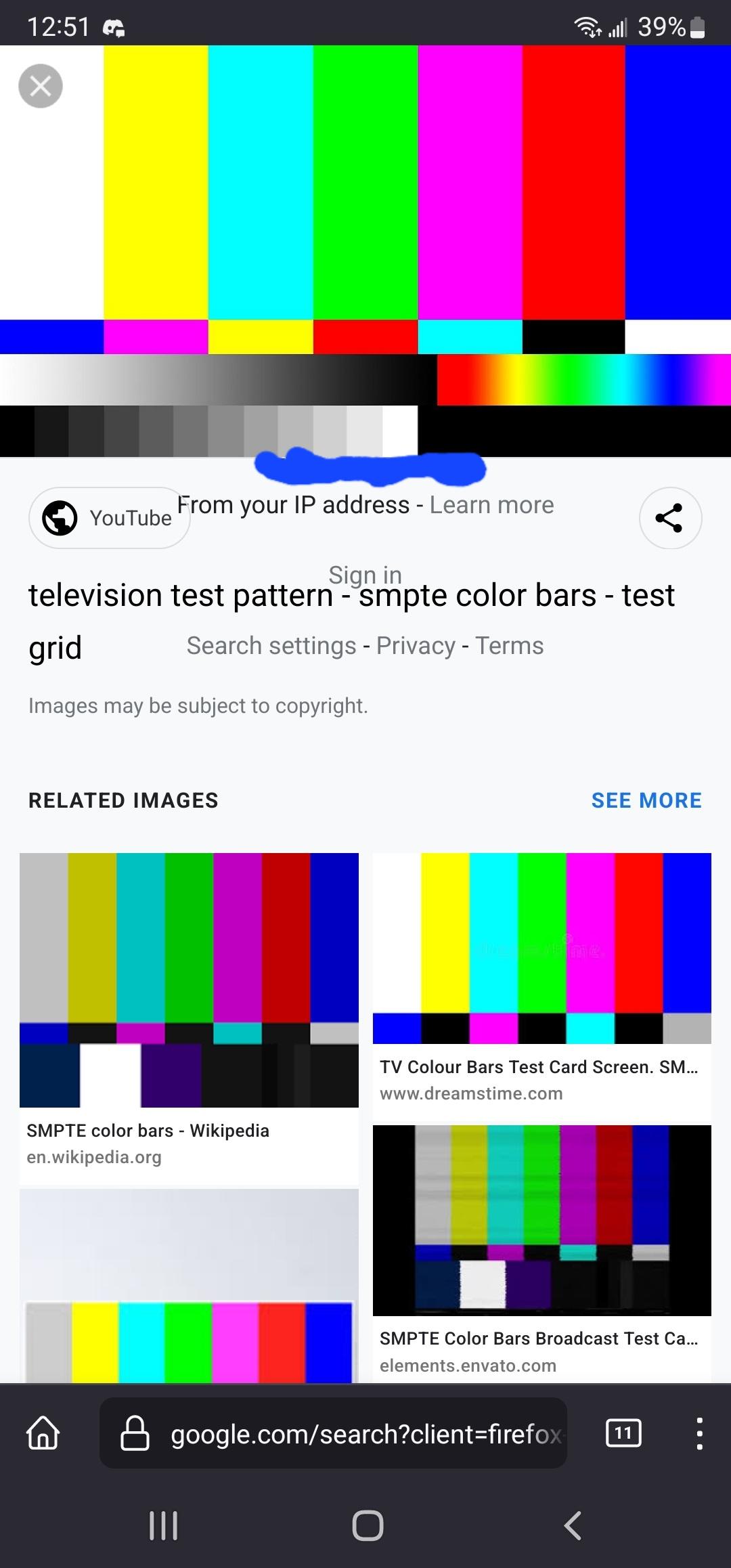The width and height of the screenshot is (731, 1568).
Task: Open the Dreamstime TV colour bars image
Action: point(541,948)
